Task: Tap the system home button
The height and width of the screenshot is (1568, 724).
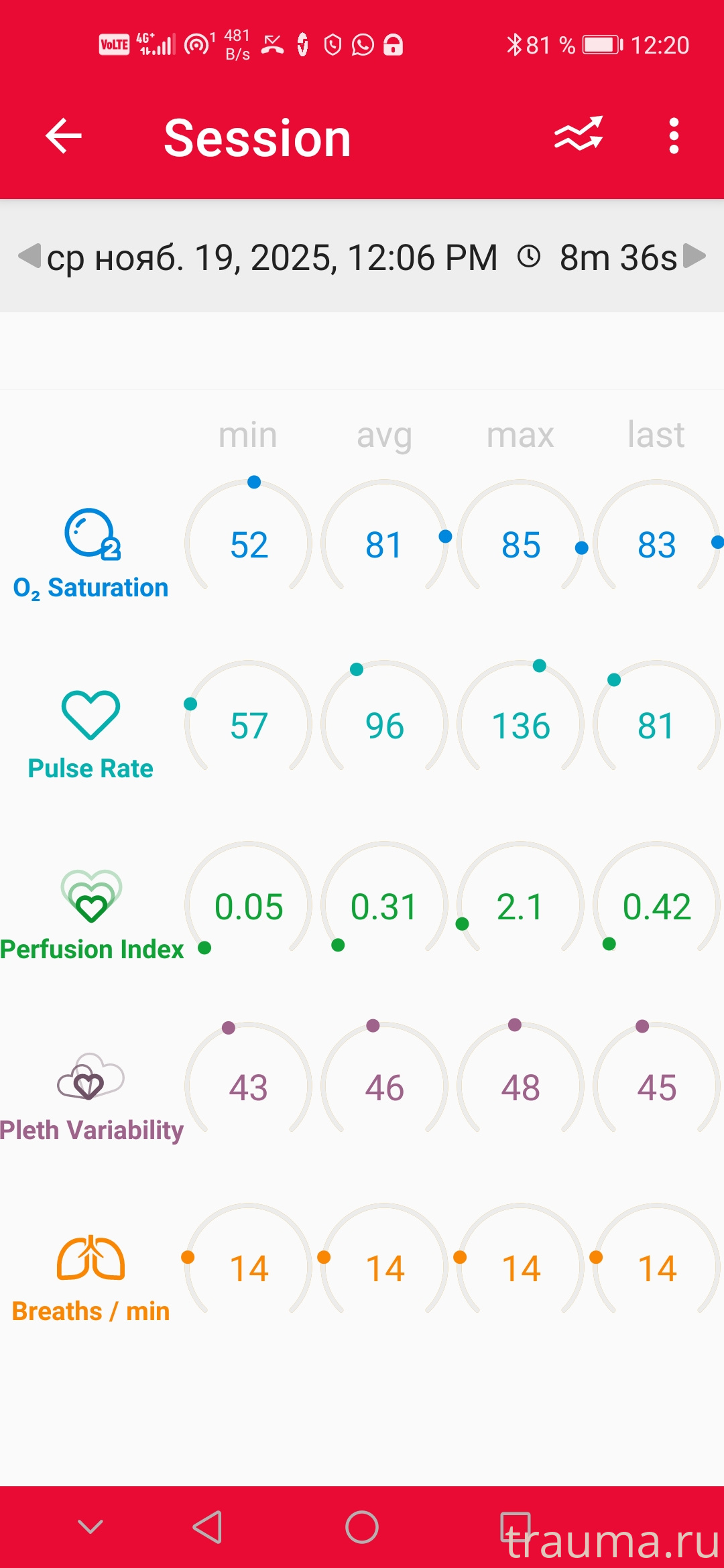Action: (x=362, y=1527)
